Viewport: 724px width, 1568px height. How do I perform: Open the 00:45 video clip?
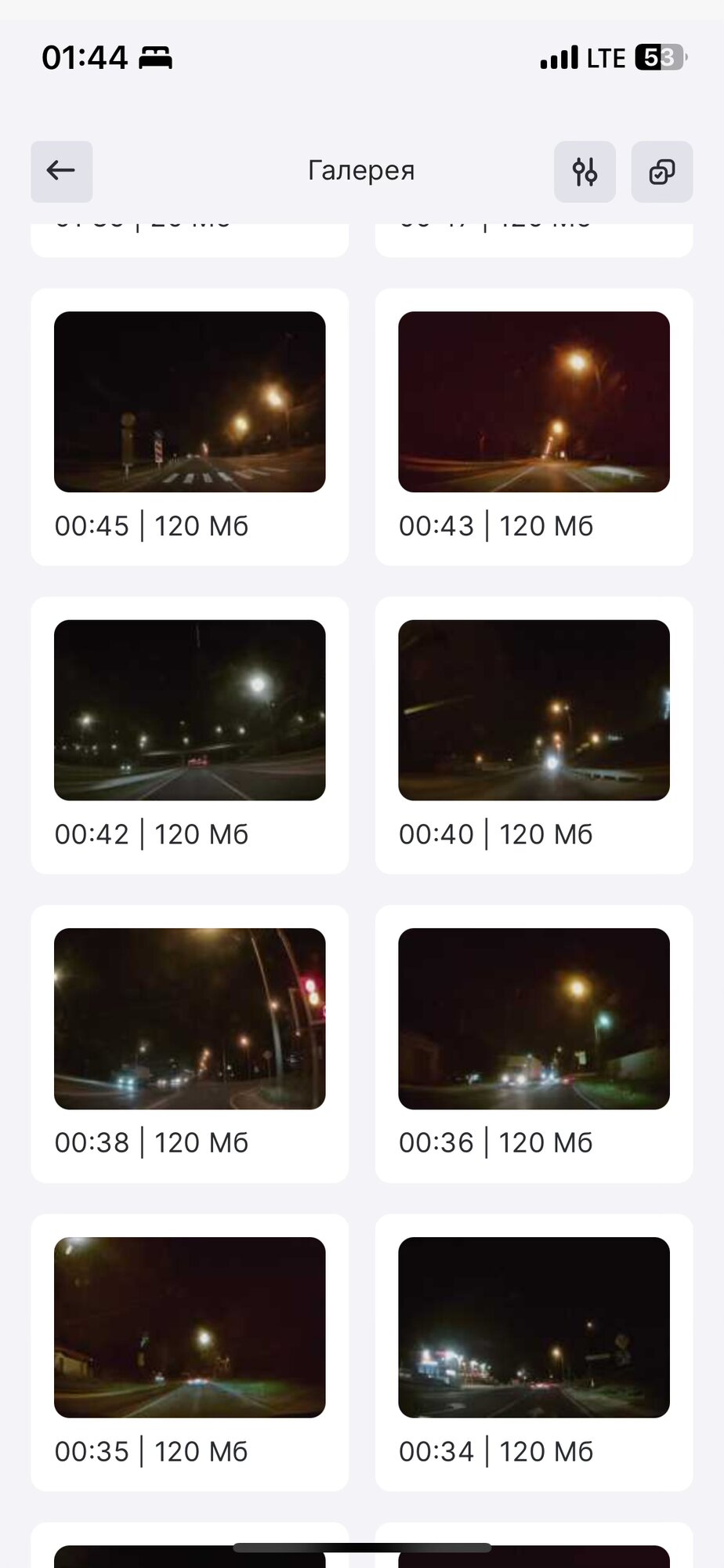tap(190, 402)
